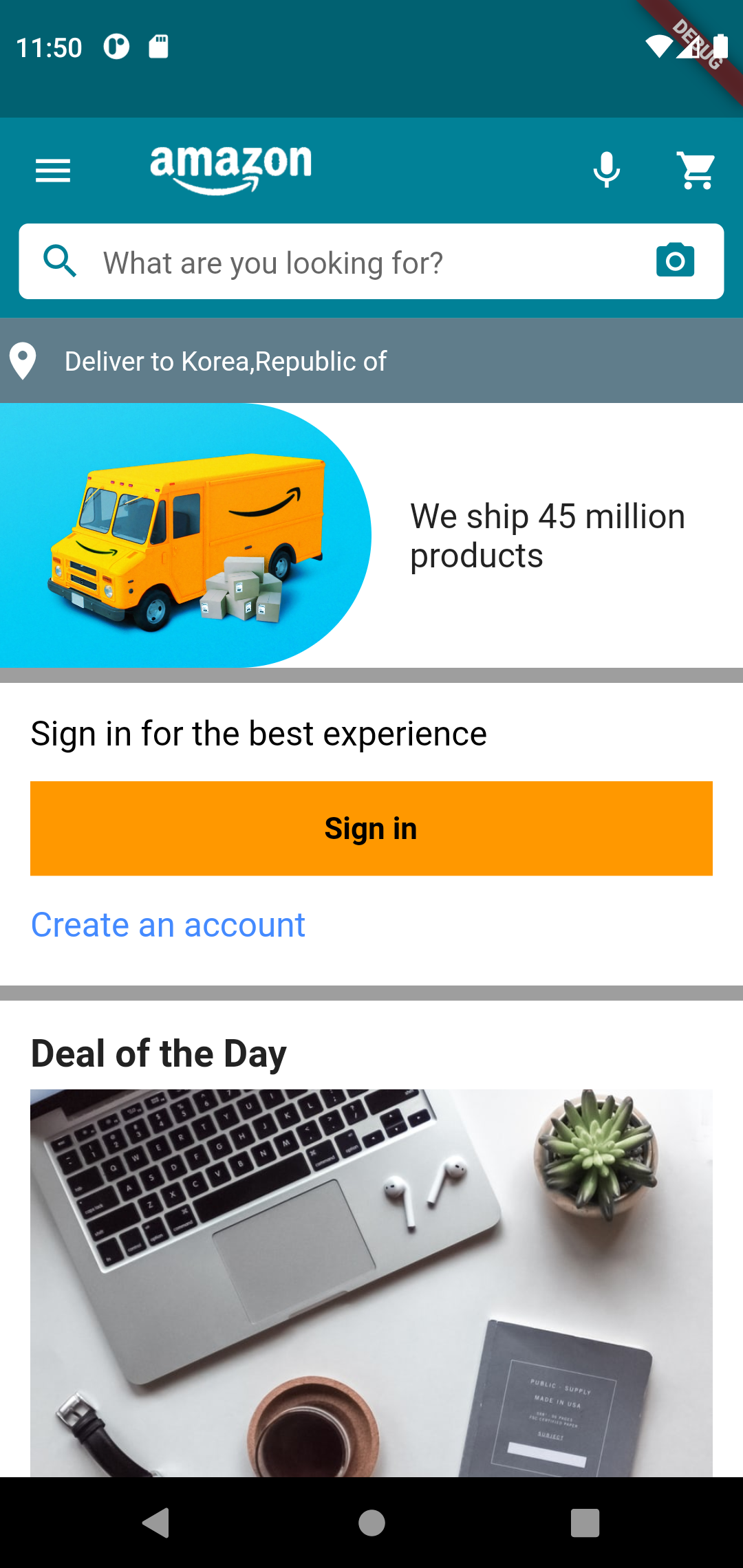Tap the Amazon logo to go home

point(230,168)
